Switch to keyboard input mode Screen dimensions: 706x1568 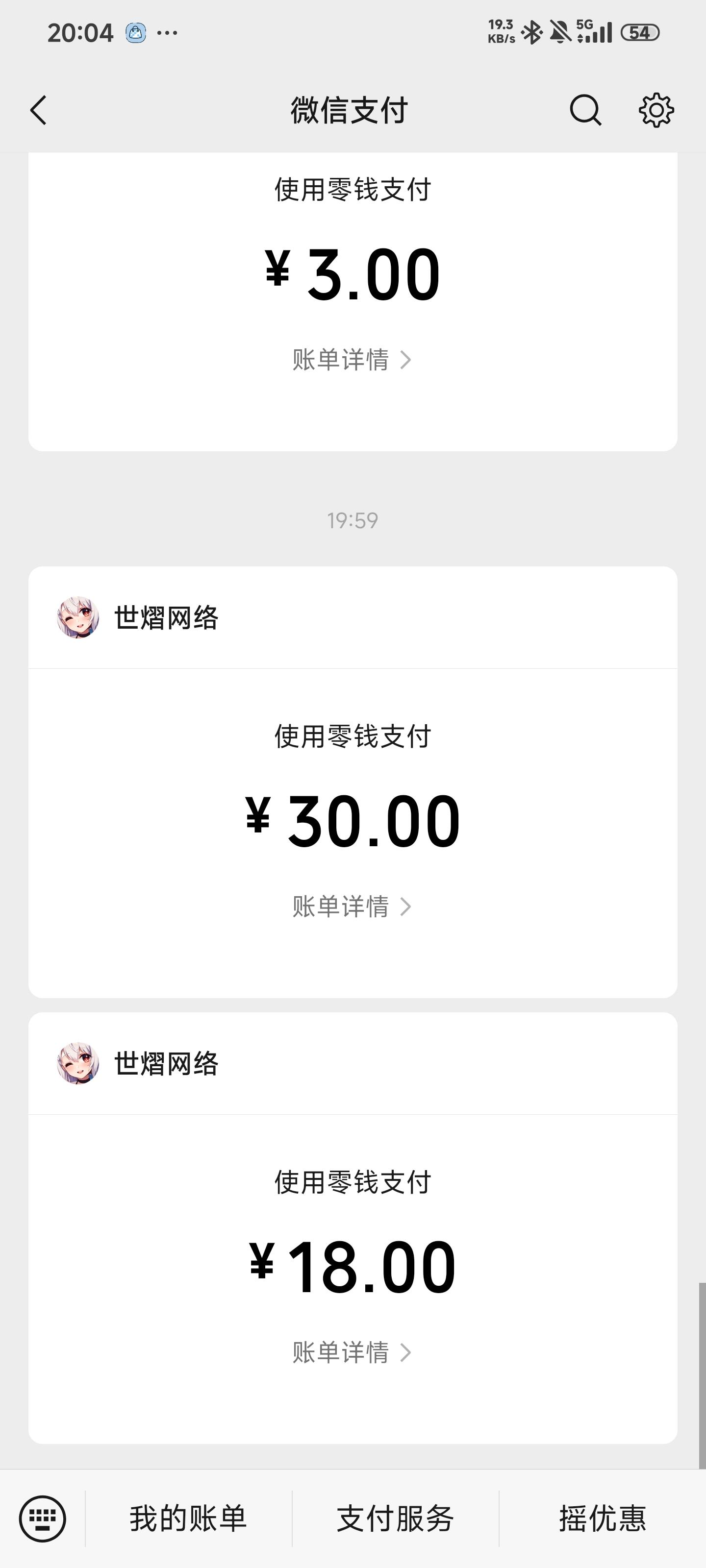pyautogui.click(x=42, y=1518)
